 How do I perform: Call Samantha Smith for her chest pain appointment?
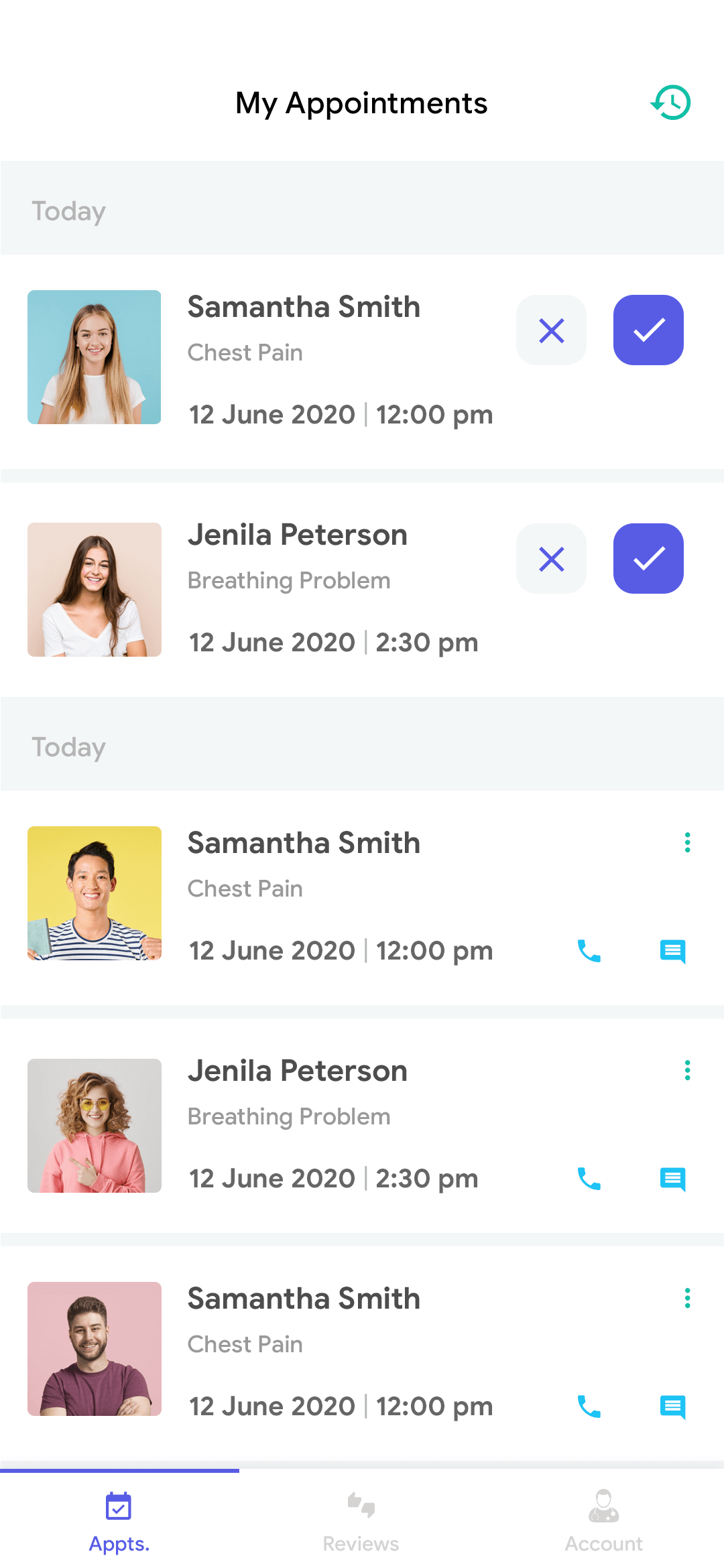[588, 950]
